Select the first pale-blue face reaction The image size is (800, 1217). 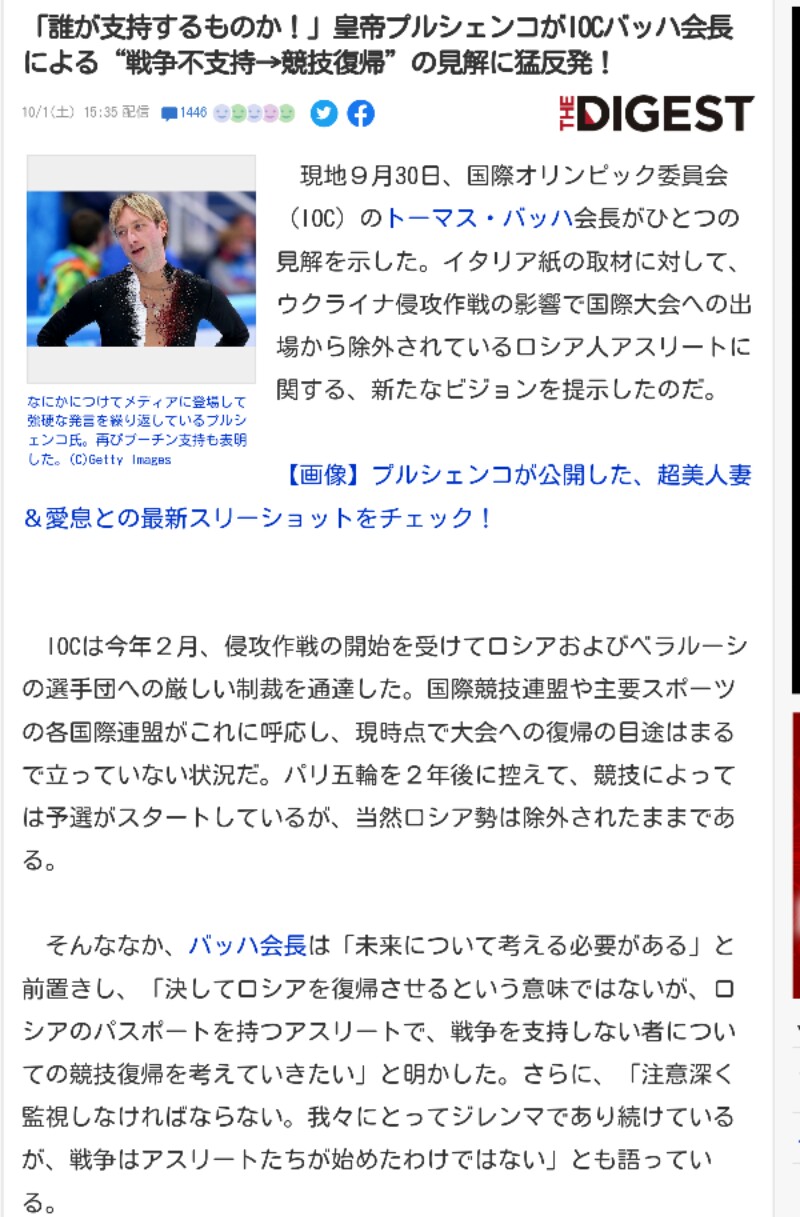pyautogui.click(x=219, y=116)
